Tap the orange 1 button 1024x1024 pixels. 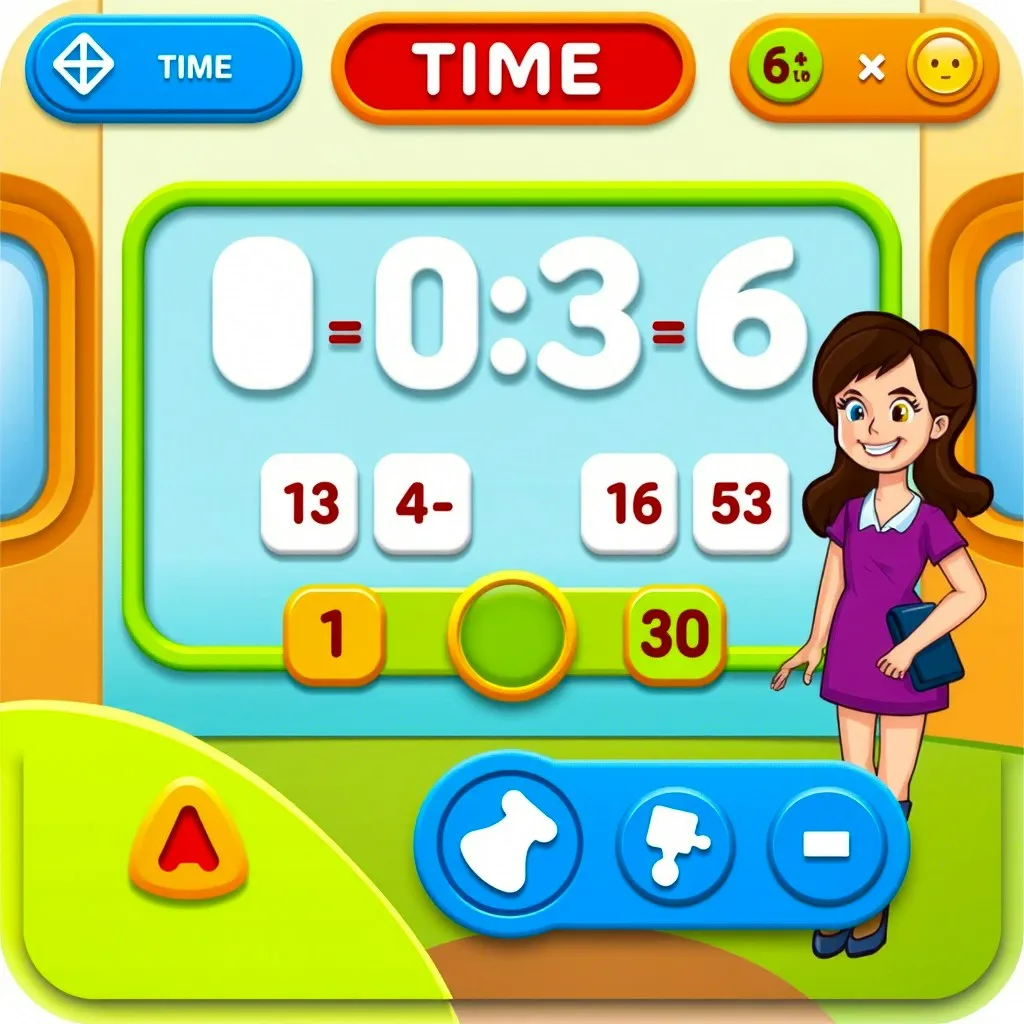pos(334,635)
